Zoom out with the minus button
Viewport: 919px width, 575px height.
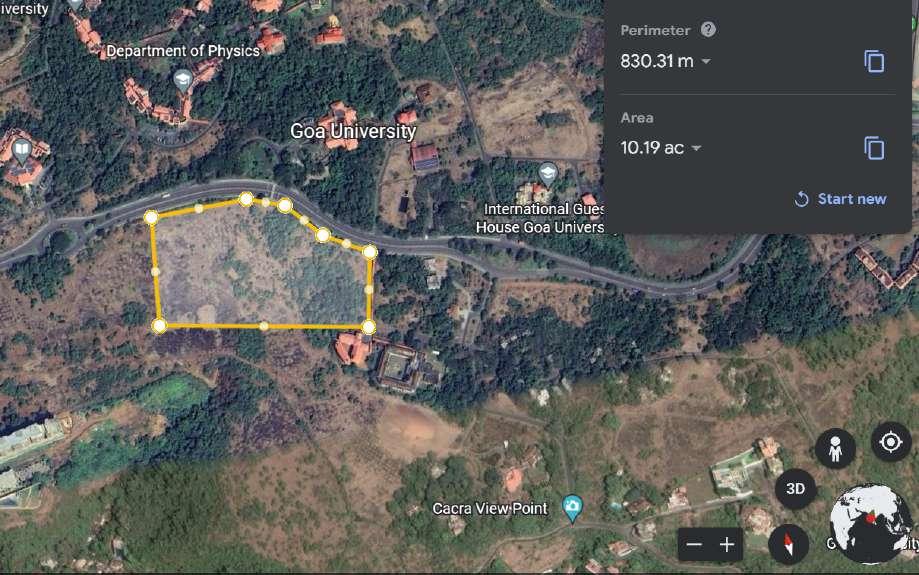[695, 545]
